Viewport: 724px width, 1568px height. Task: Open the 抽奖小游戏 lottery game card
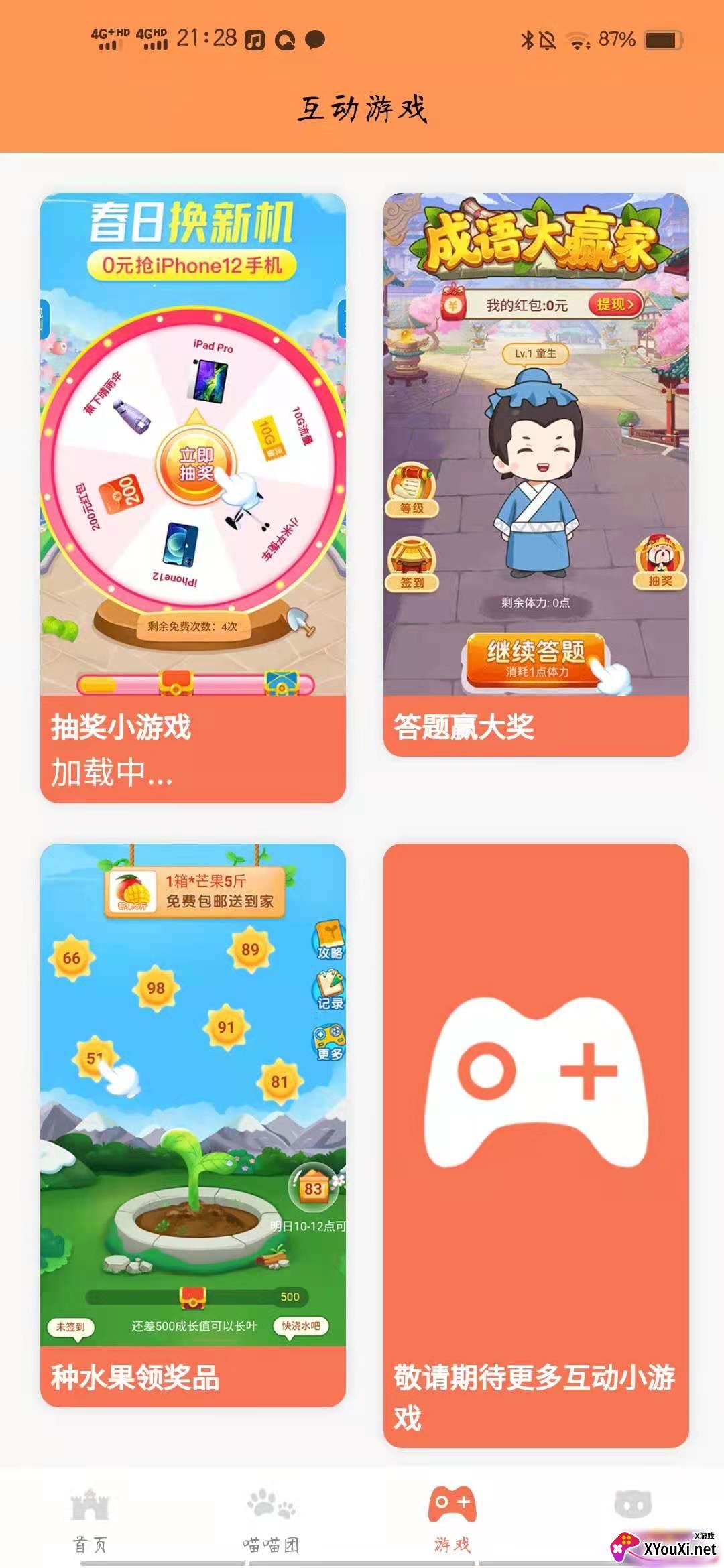point(193,498)
